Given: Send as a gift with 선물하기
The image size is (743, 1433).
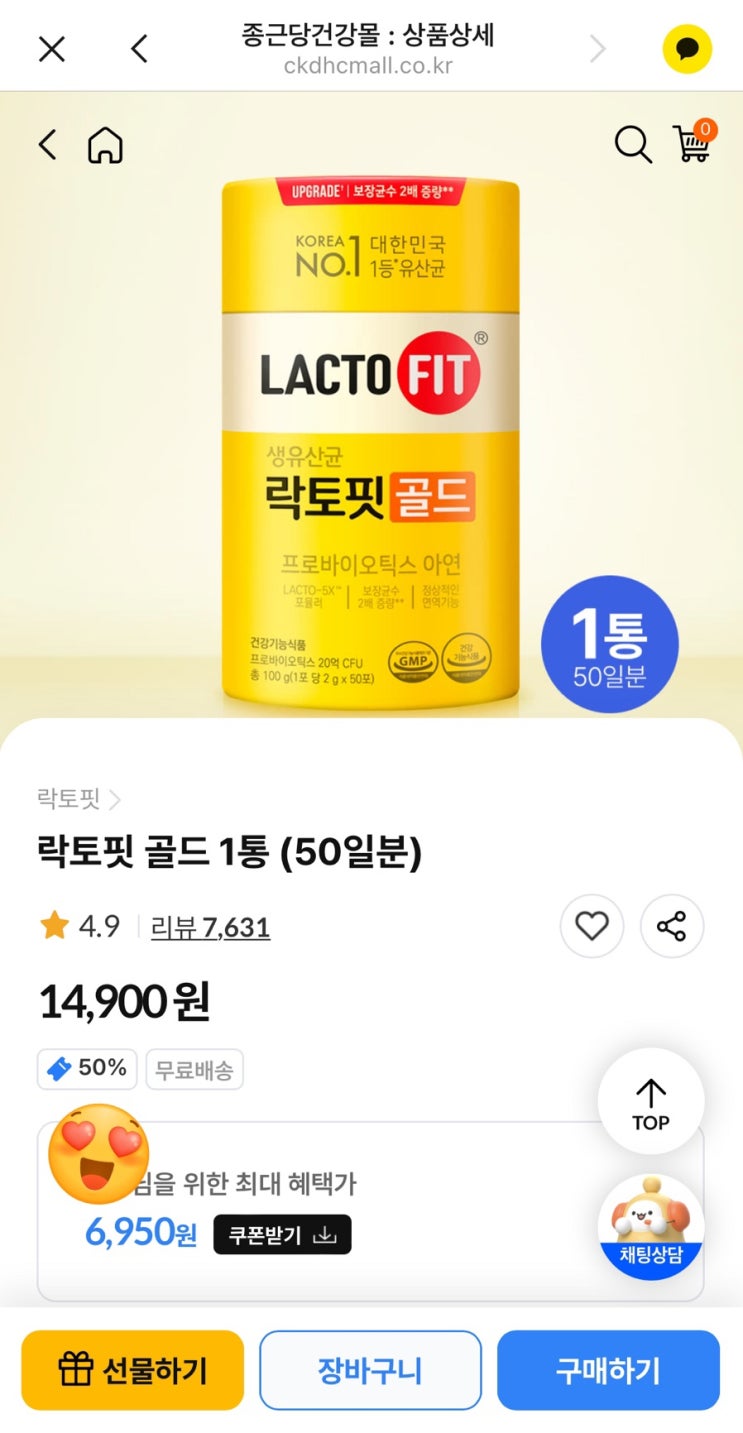Looking at the screenshot, I should [132, 1370].
